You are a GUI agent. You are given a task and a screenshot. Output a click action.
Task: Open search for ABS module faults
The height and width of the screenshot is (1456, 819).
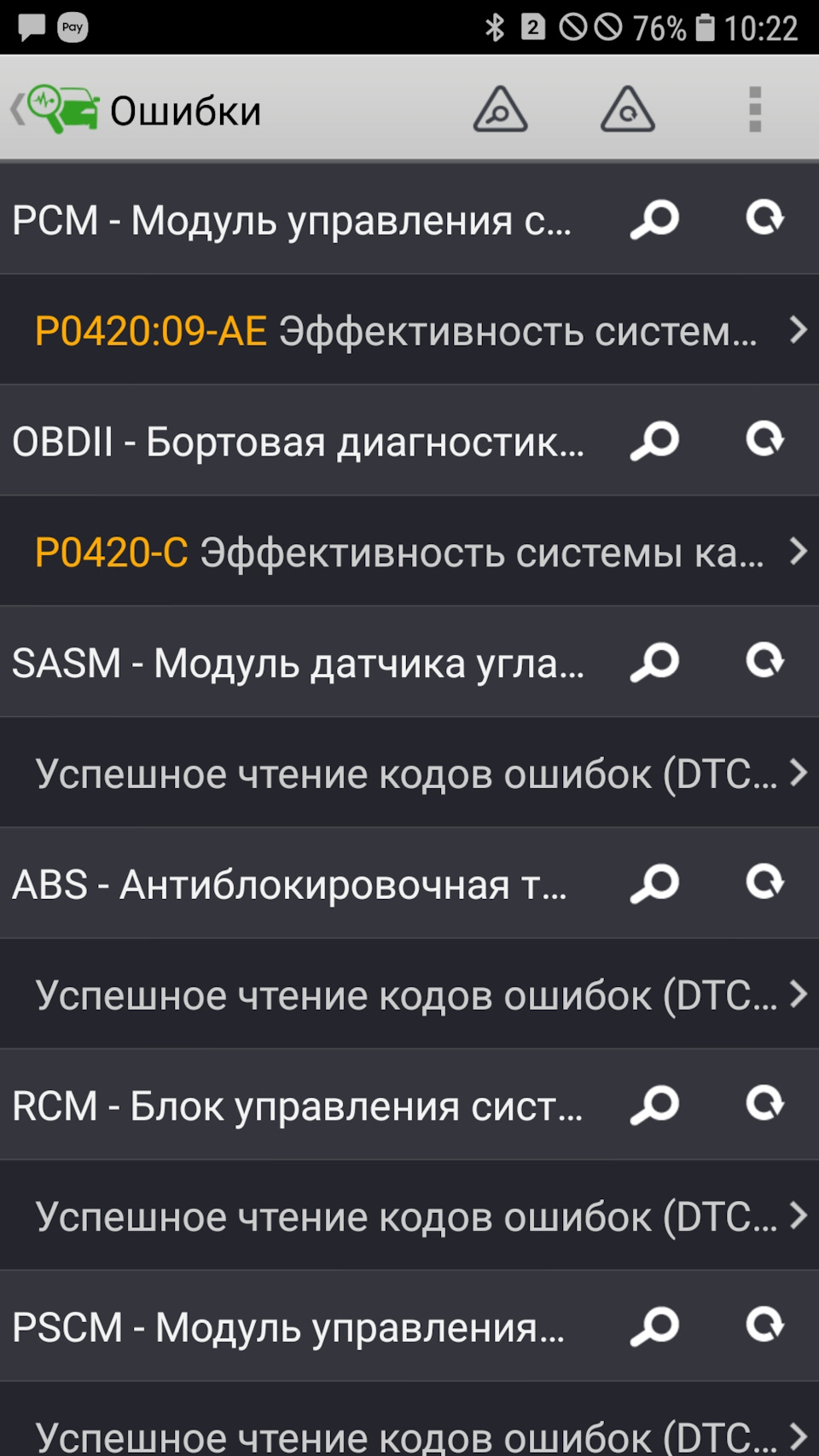654,885
